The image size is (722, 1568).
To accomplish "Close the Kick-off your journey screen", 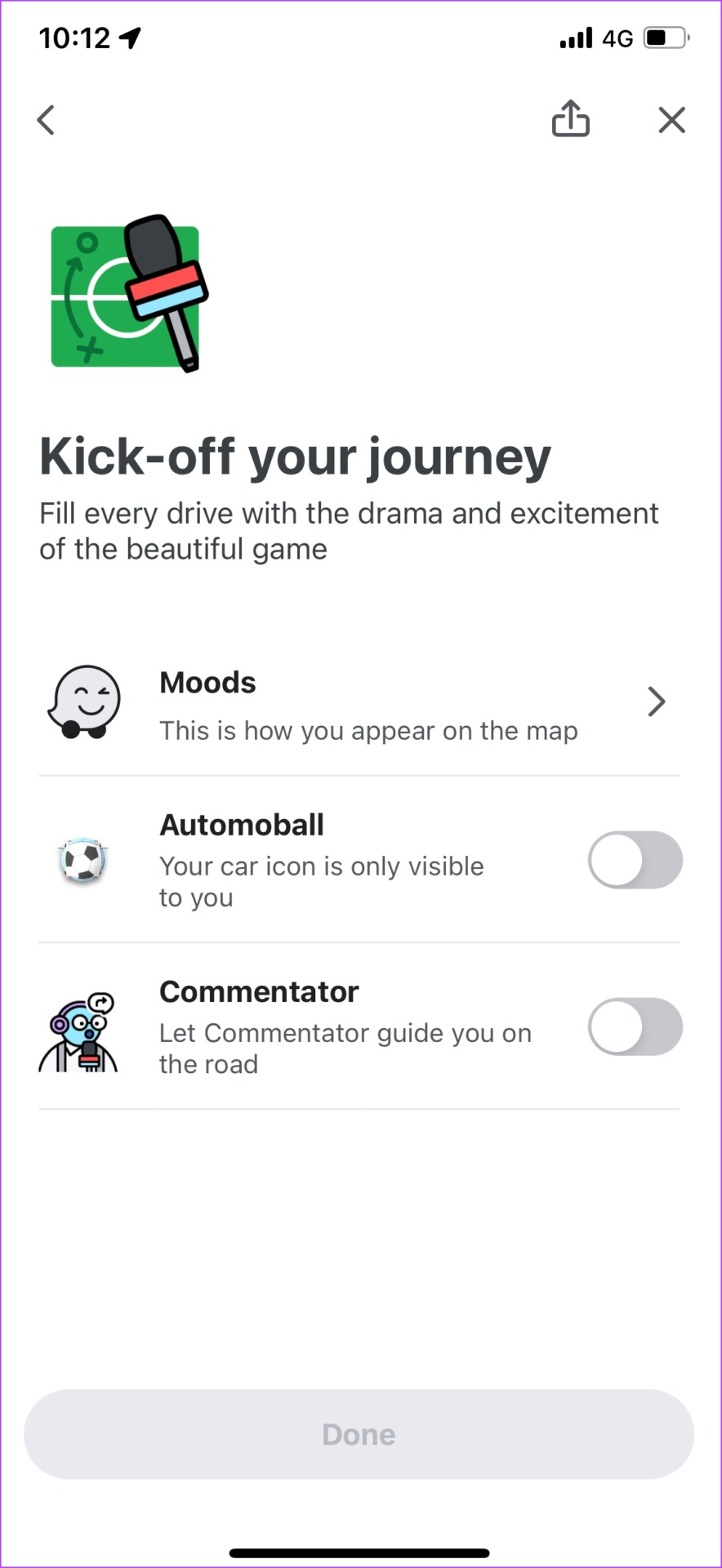I will [671, 120].
